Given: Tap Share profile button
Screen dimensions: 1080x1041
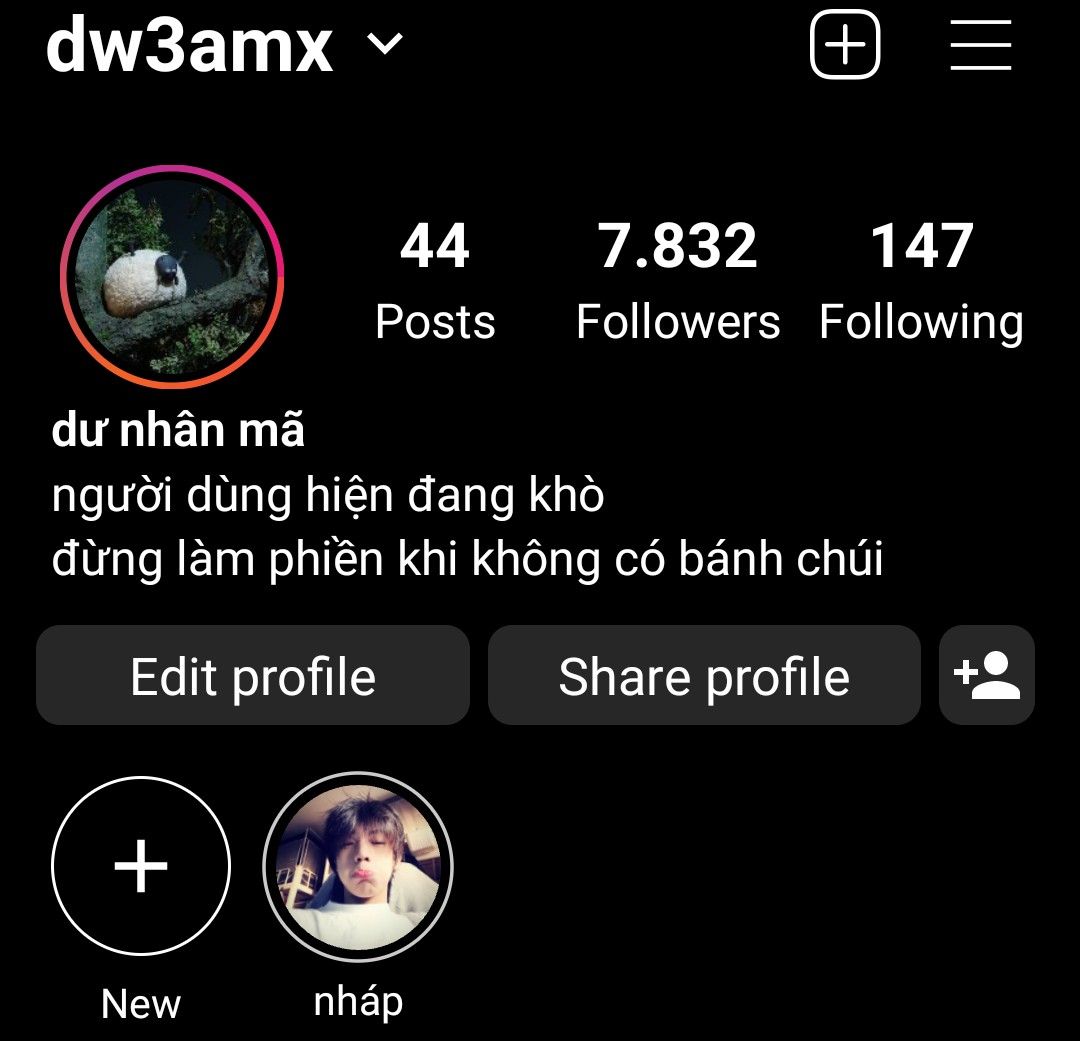Looking at the screenshot, I should (704, 676).
